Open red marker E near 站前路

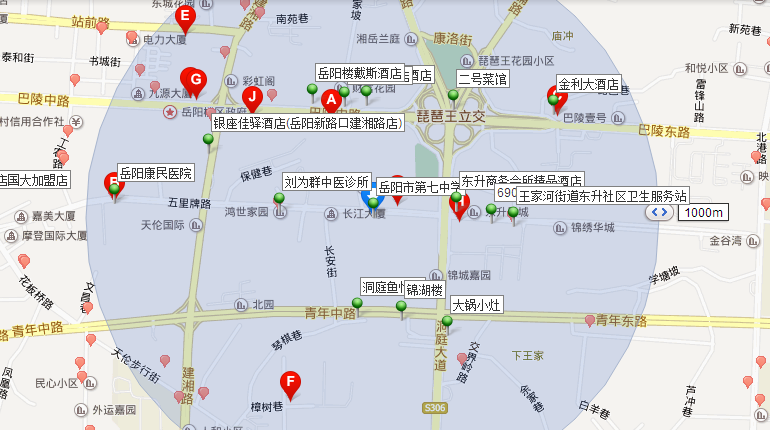click(184, 16)
